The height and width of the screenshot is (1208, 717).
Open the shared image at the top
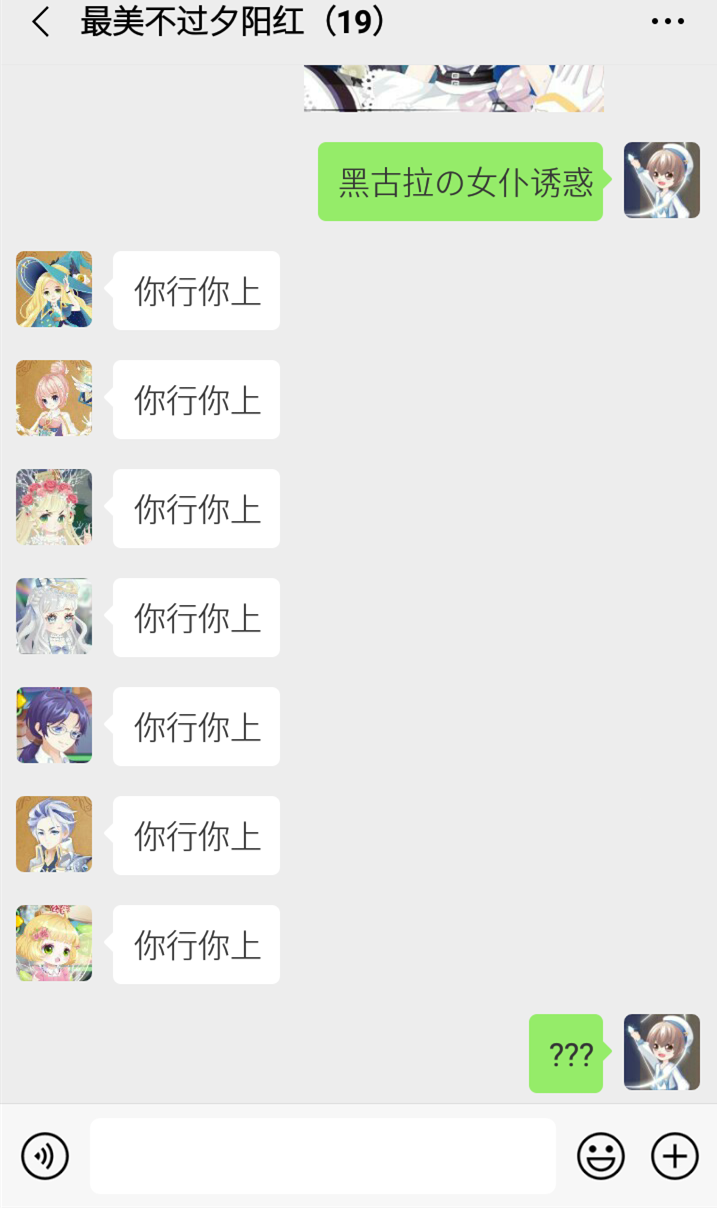pyautogui.click(x=453, y=88)
